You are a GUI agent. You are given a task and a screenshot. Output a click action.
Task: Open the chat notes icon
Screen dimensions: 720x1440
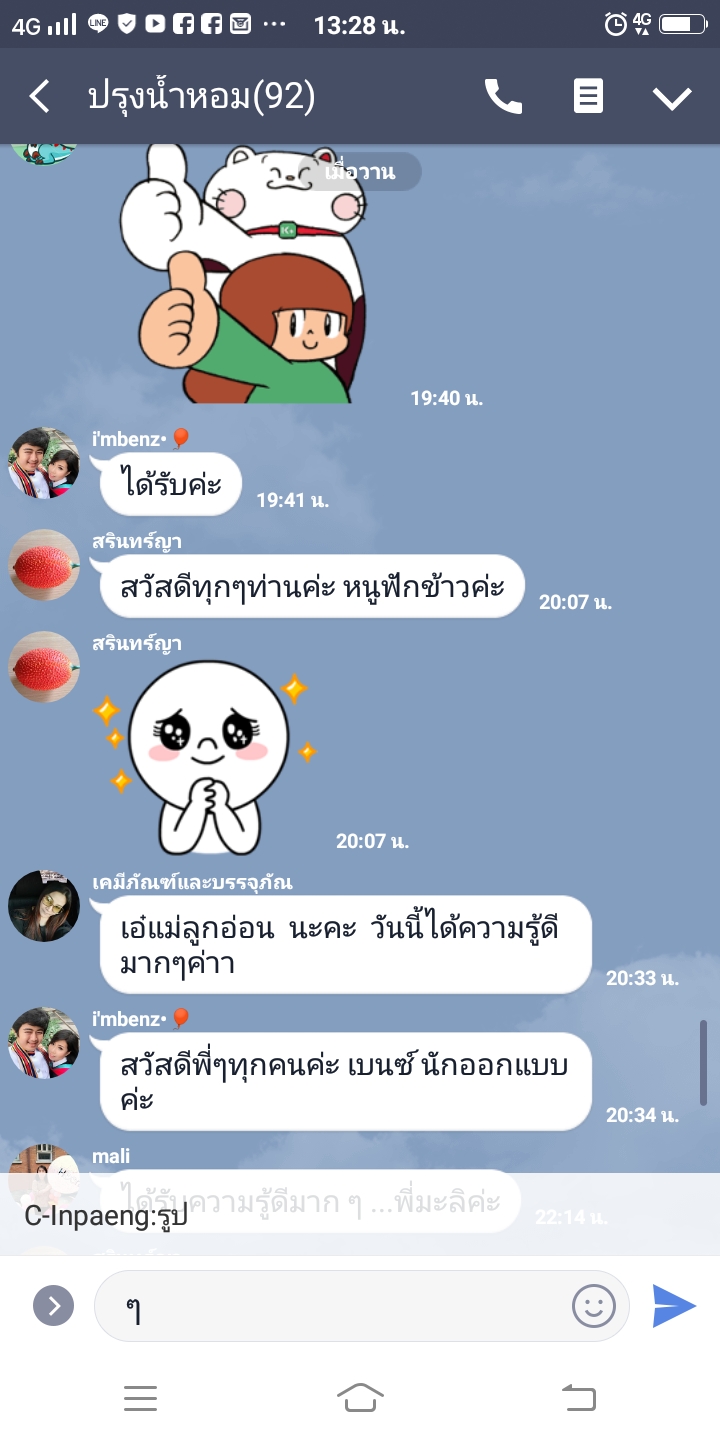click(588, 97)
